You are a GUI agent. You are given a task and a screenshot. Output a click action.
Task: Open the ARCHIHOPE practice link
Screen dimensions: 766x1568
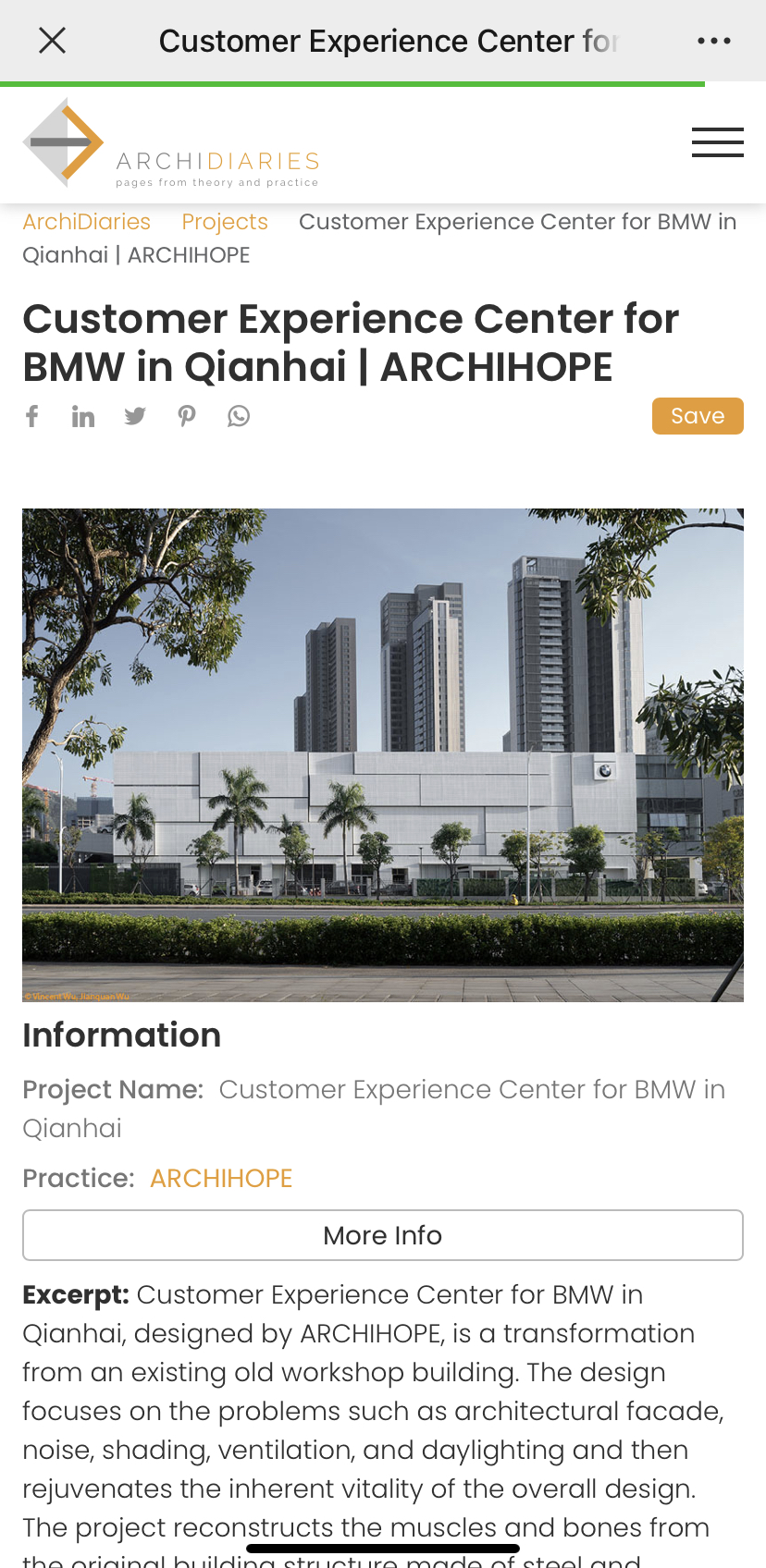[221, 1178]
